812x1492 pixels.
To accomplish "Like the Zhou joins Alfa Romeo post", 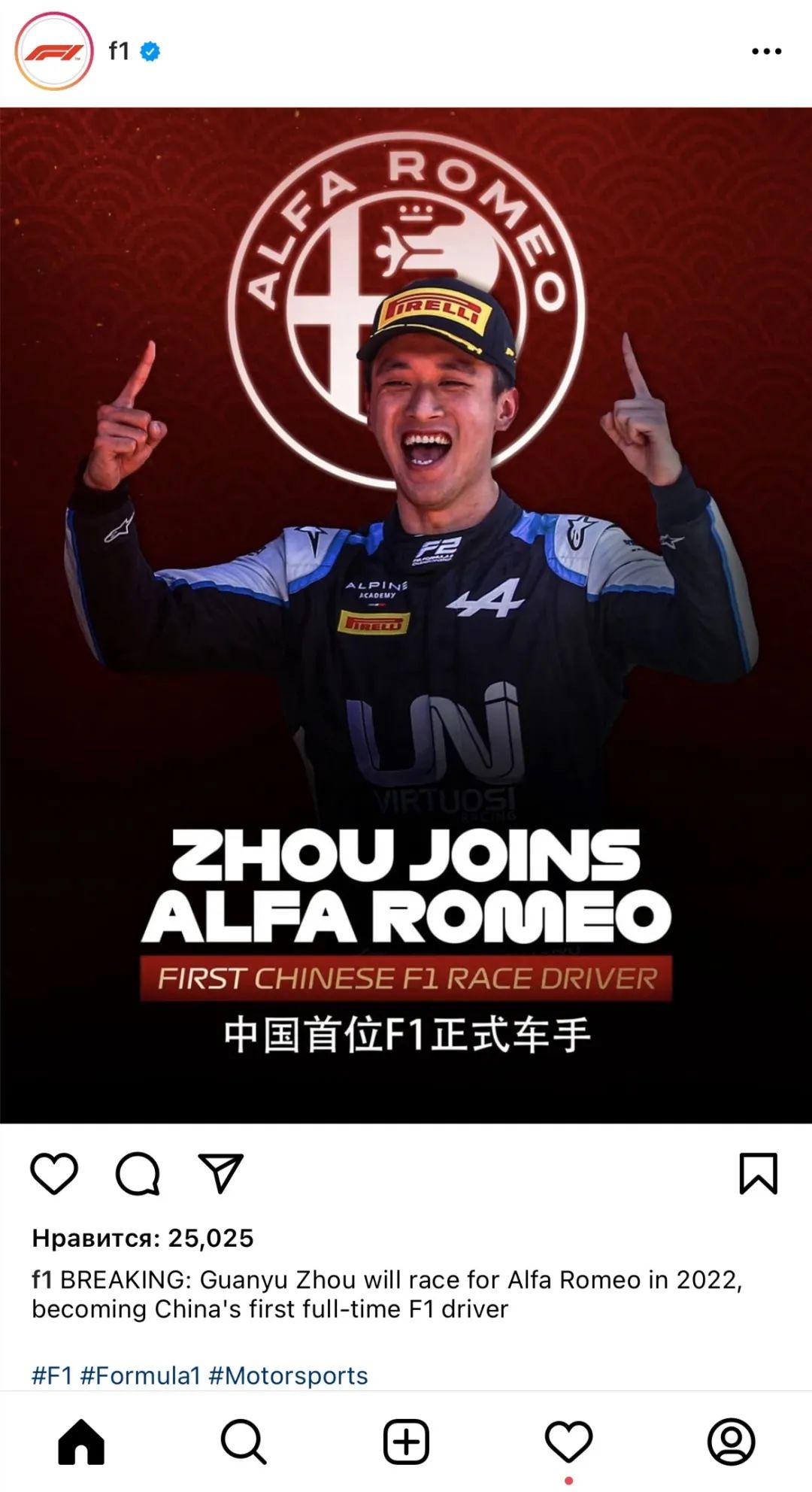I will click(x=54, y=1173).
